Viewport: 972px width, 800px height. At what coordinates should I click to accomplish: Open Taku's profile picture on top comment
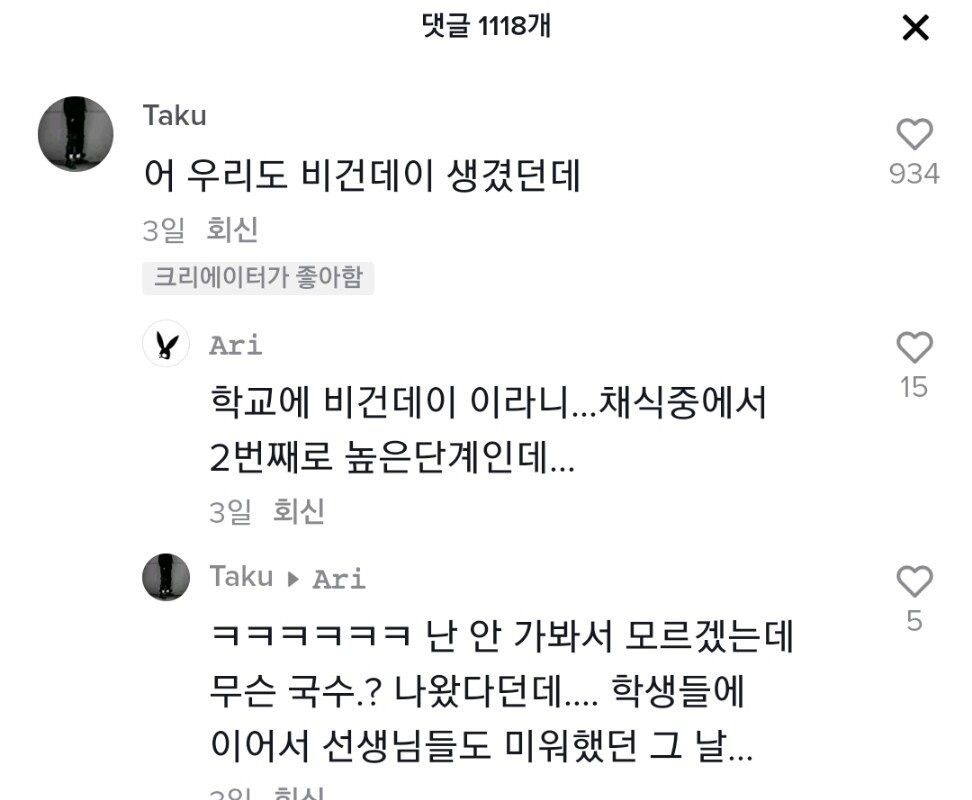click(75, 134)
